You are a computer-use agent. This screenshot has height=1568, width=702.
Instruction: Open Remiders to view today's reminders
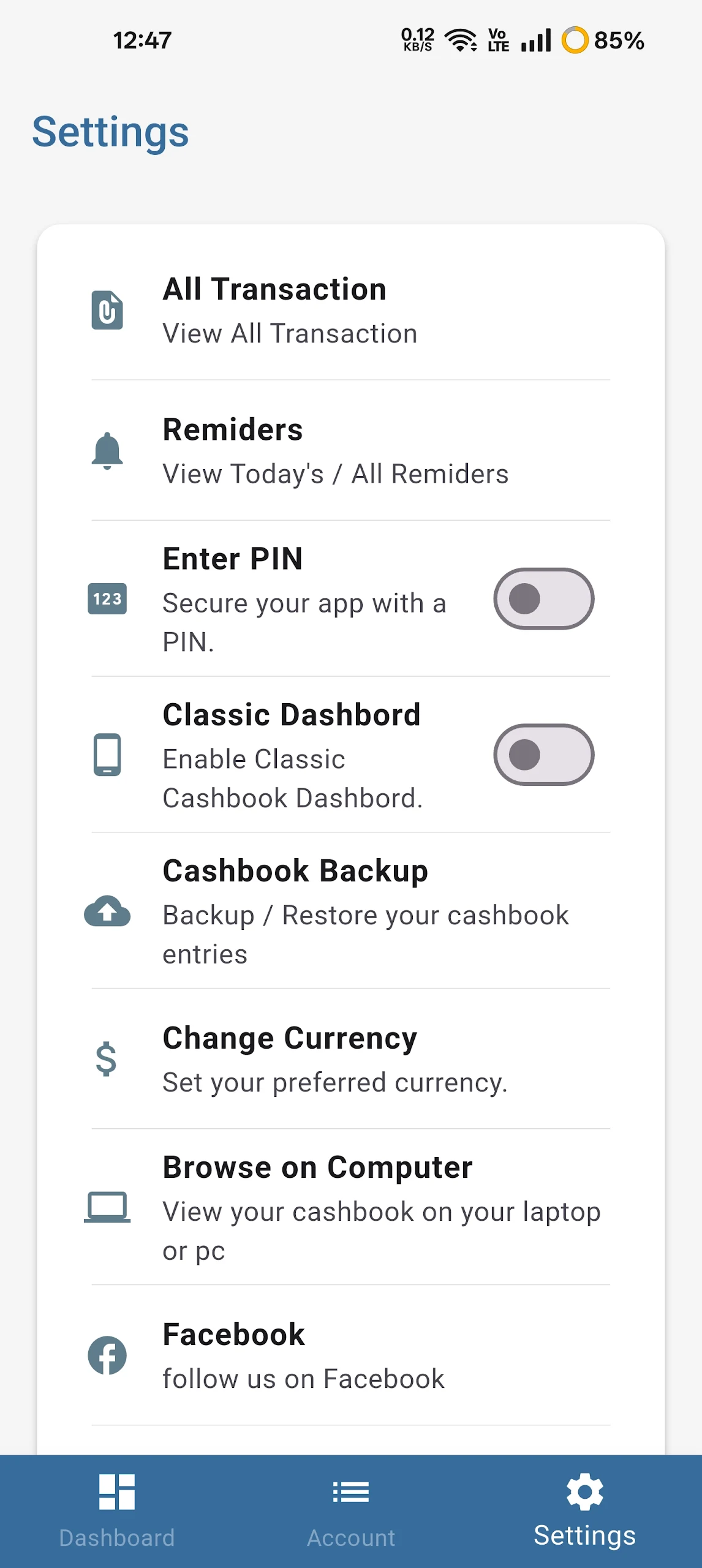click(x=351, y=451)
